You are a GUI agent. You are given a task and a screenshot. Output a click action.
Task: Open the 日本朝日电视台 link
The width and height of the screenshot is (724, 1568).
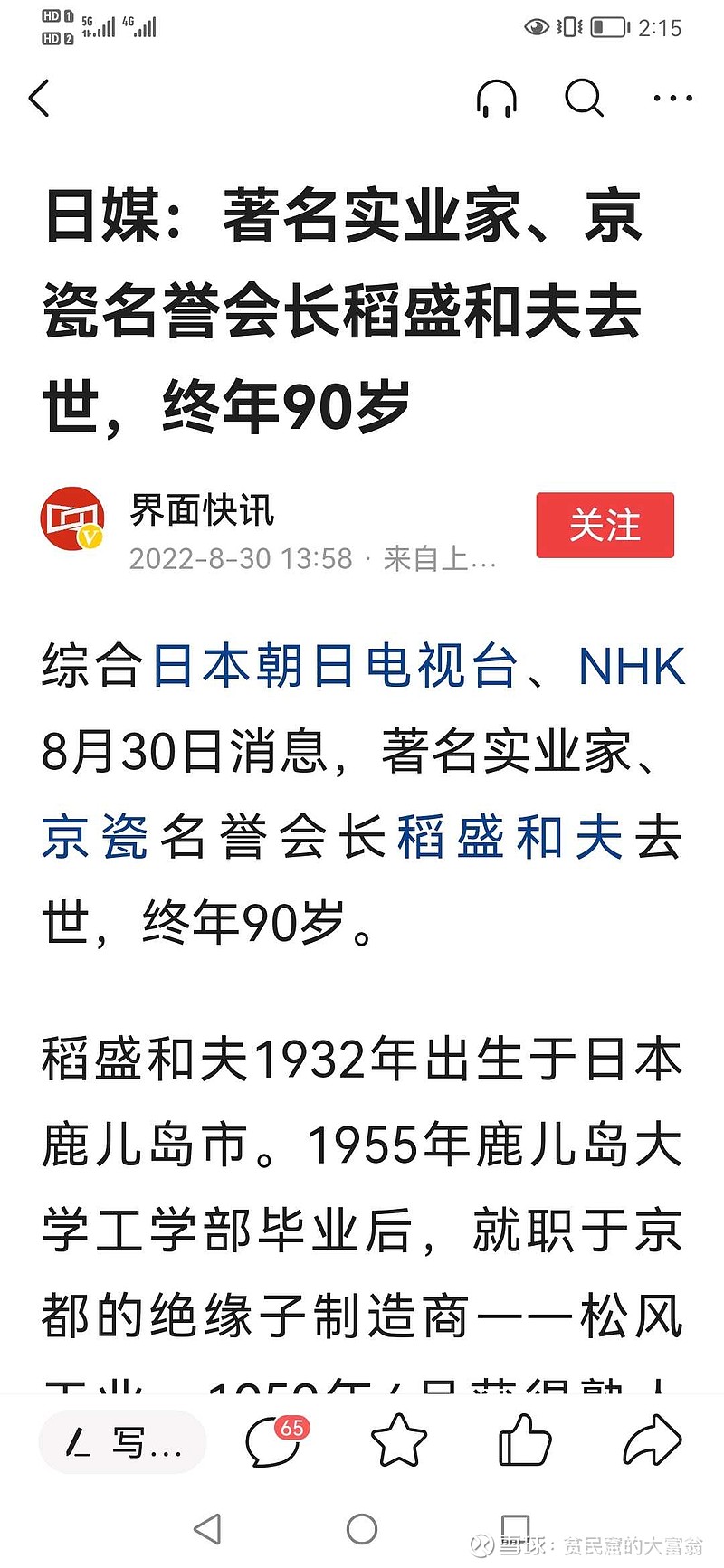[x=334, y=667]
